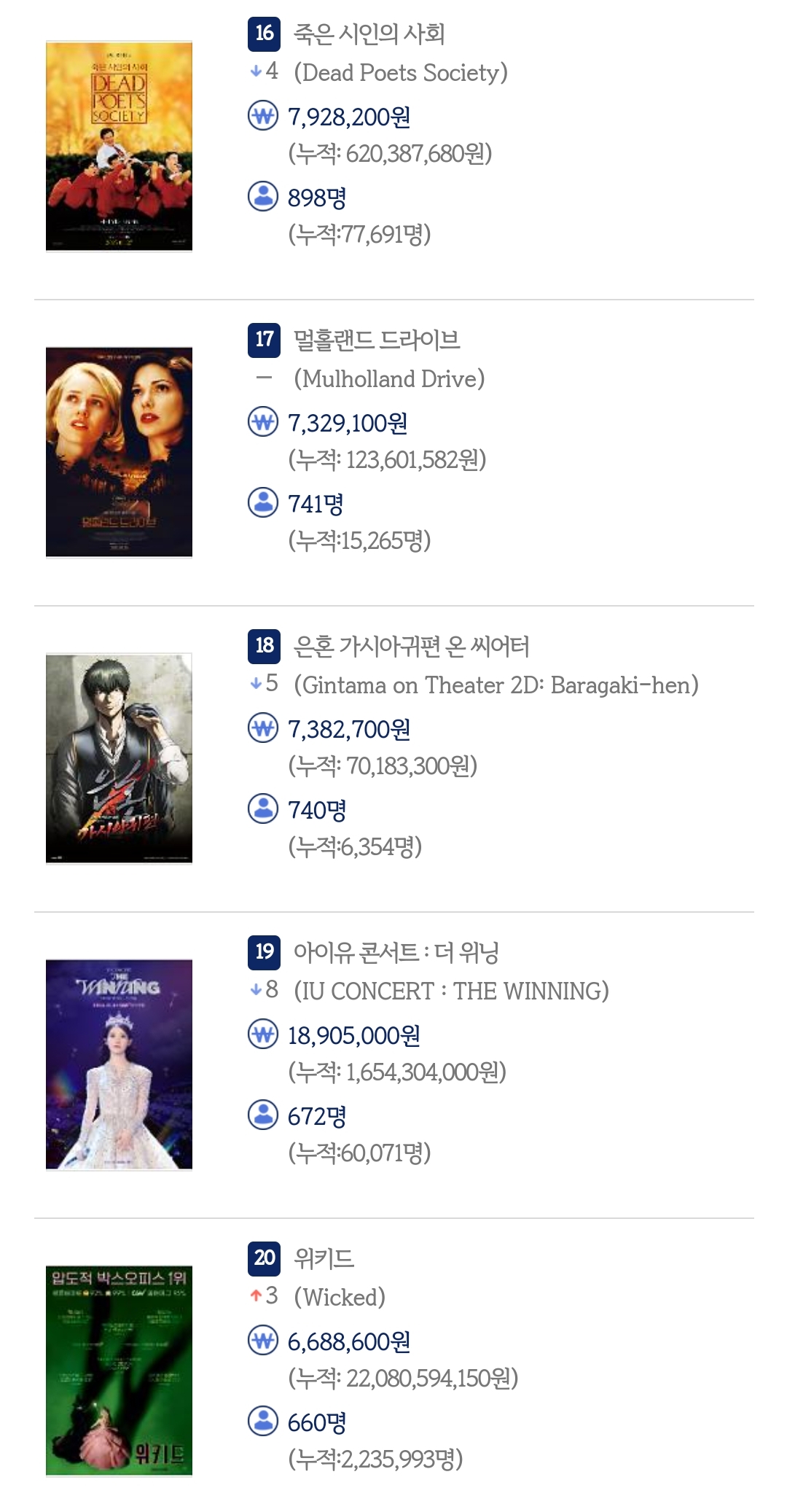
Task: Select Gintama on Theater 2D: Baragaki-hen
Action: (x=411, y=647)
